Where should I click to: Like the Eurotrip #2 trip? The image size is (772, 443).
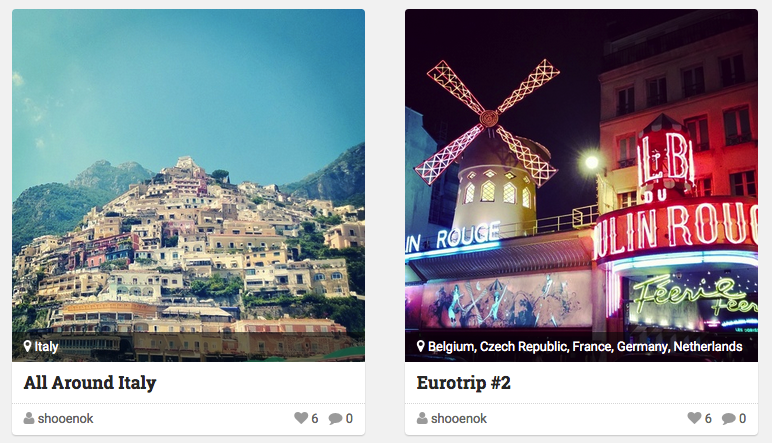(695, 419)
